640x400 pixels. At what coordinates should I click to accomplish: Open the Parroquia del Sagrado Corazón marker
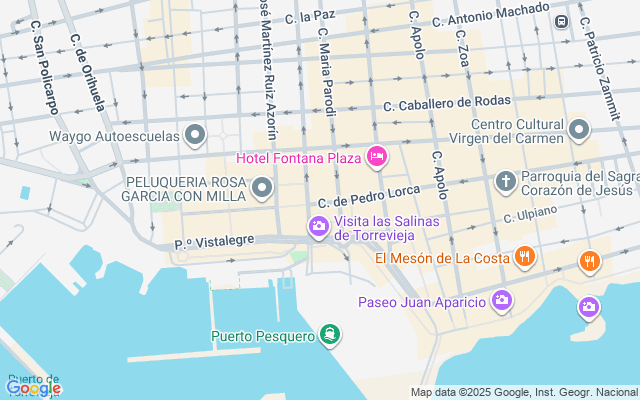pos(506,181)
